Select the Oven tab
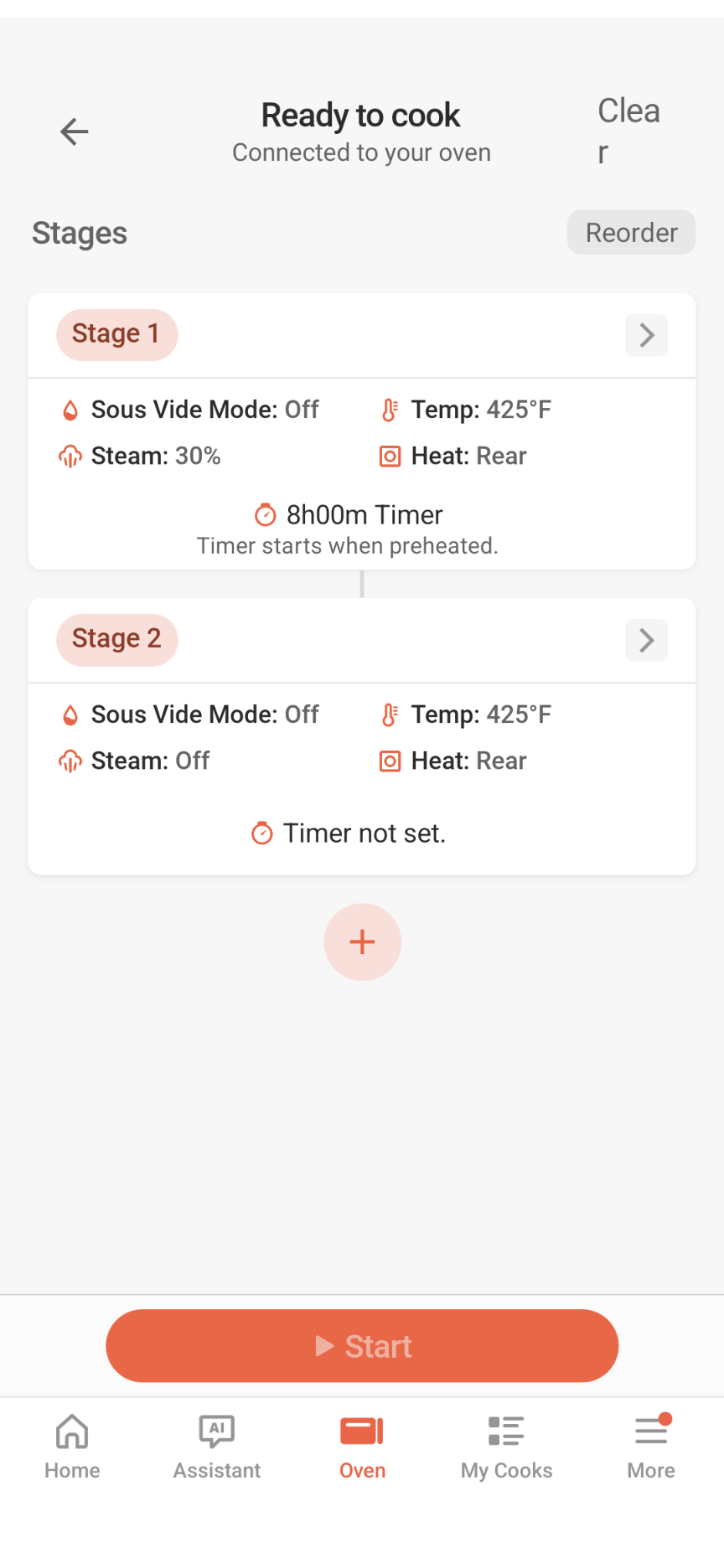This screenshot has width=724, height=1568. click(x=362, y=1447)
